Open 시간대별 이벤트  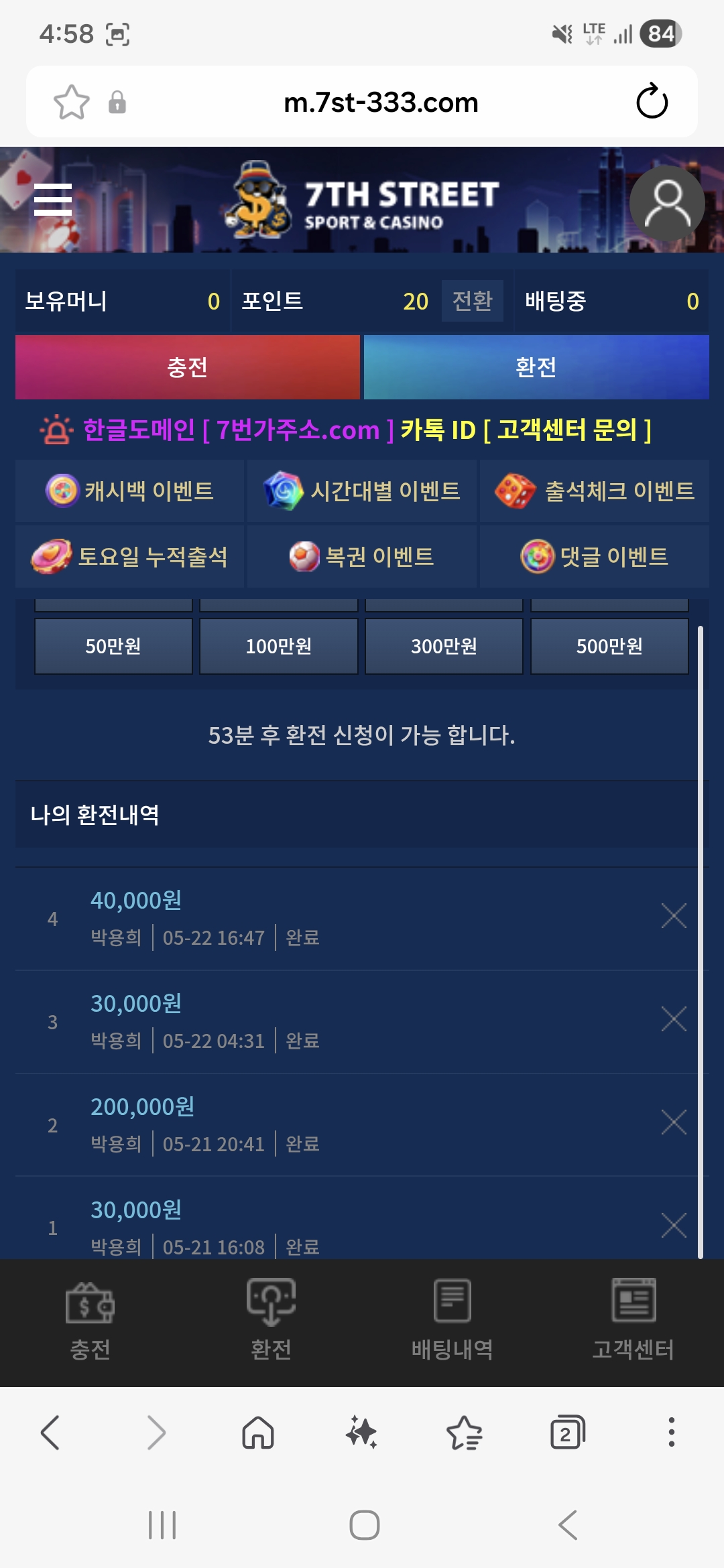362,491
